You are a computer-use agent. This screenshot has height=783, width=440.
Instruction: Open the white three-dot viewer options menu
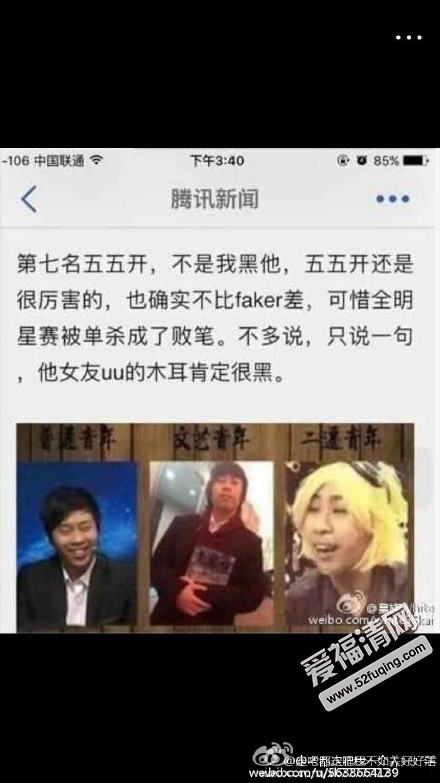point(409,37)
